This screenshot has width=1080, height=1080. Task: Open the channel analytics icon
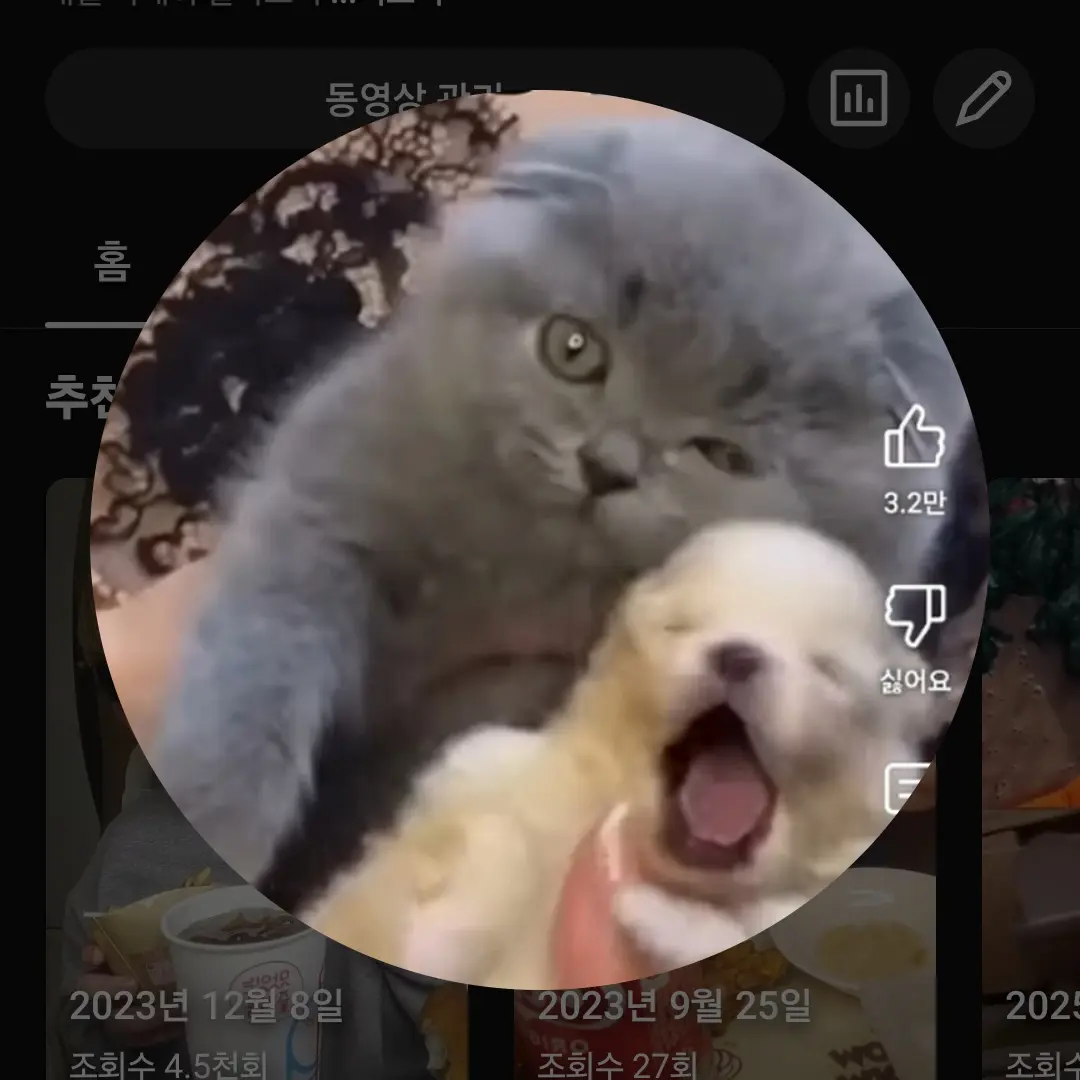pos(858,98)
